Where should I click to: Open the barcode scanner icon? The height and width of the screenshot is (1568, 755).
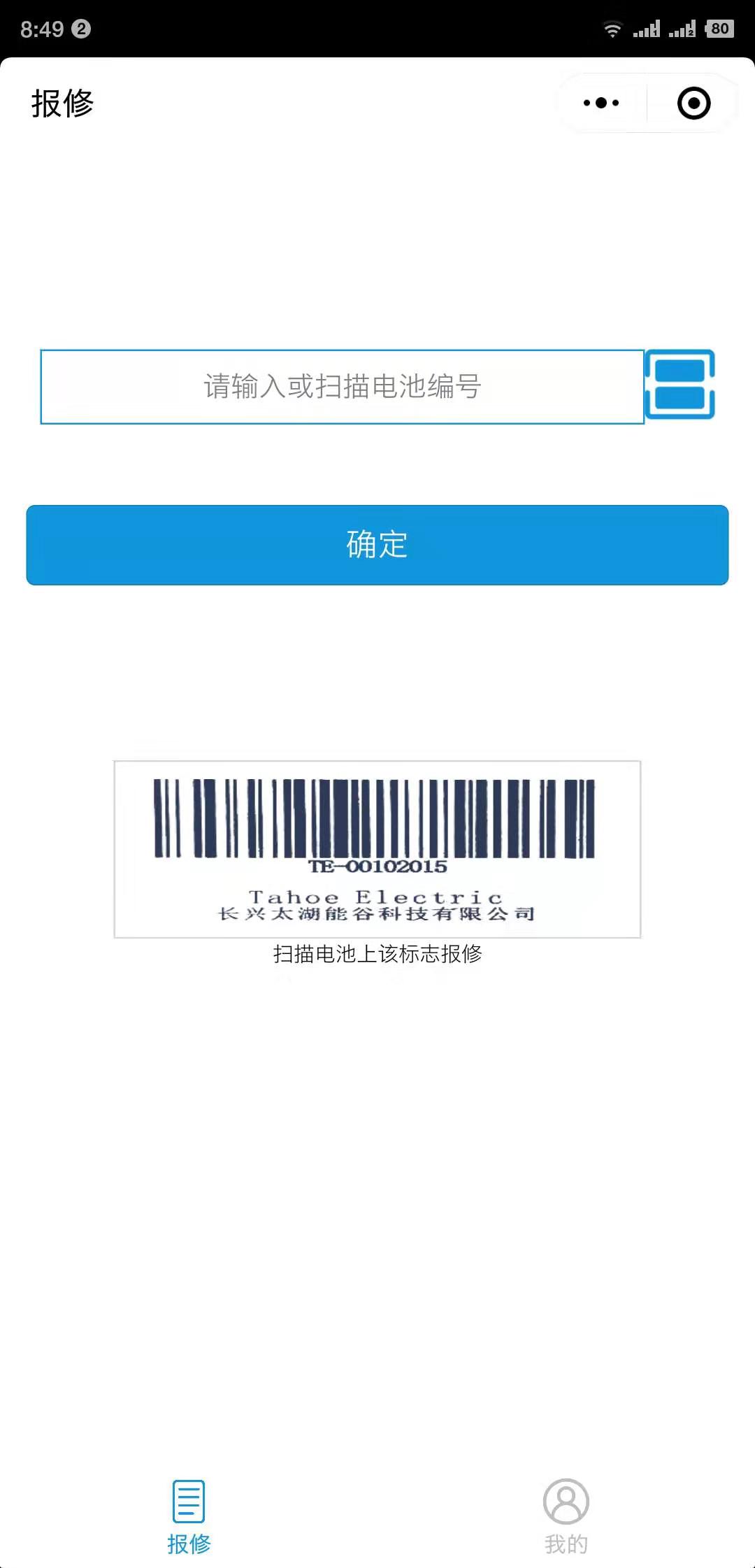point(679,385)
